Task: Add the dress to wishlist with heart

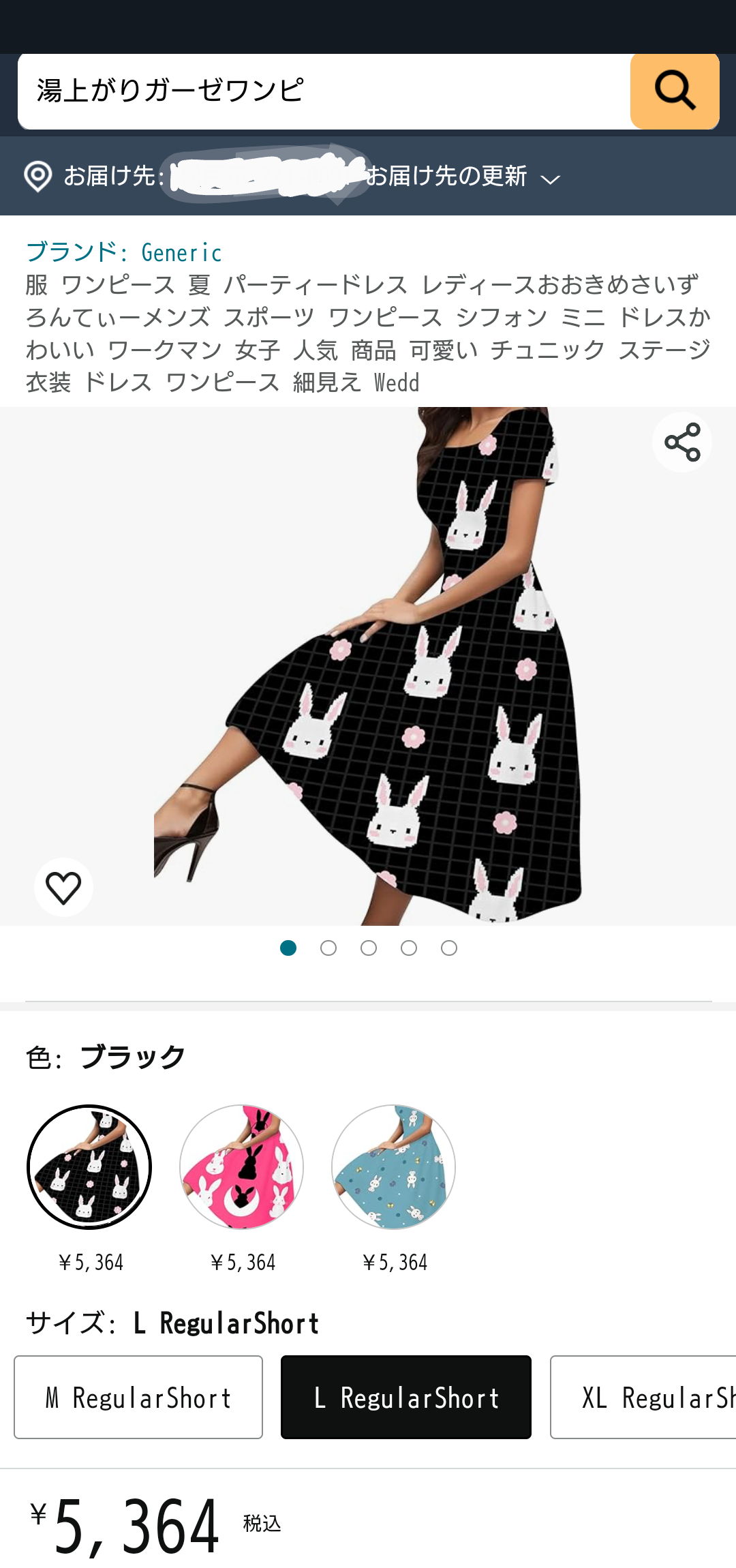Action: point(63,887)
